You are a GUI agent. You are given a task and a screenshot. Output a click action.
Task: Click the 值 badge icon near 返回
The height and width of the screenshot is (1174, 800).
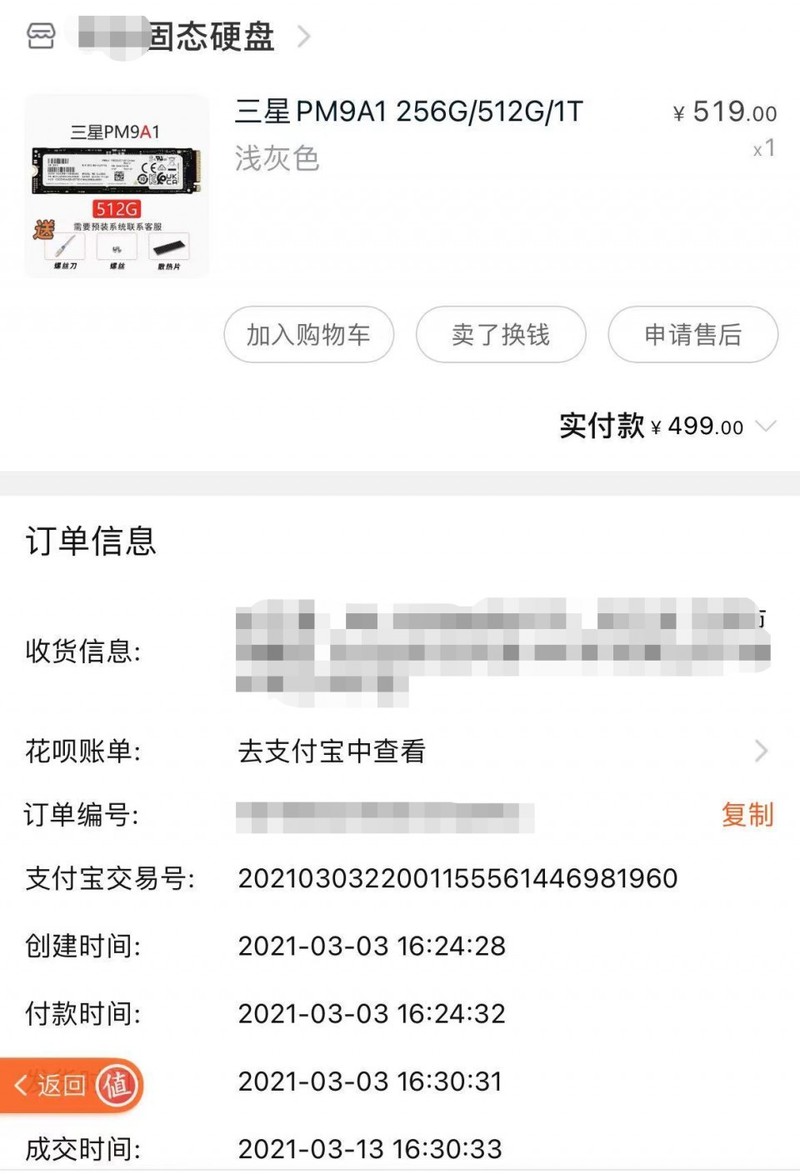click(116, 1082)
